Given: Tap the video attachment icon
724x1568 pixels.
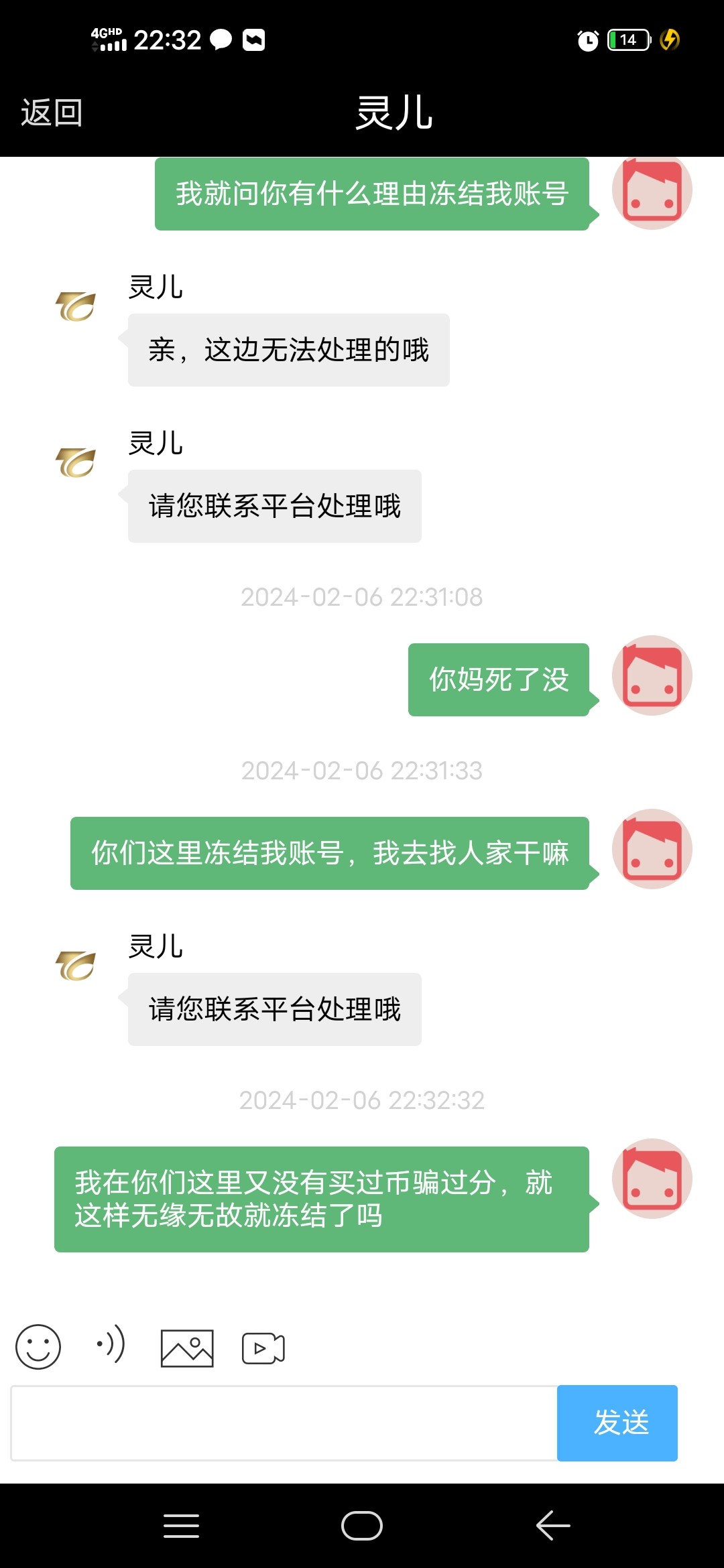Looking at the screenshot, I should tap(263, 1347).
